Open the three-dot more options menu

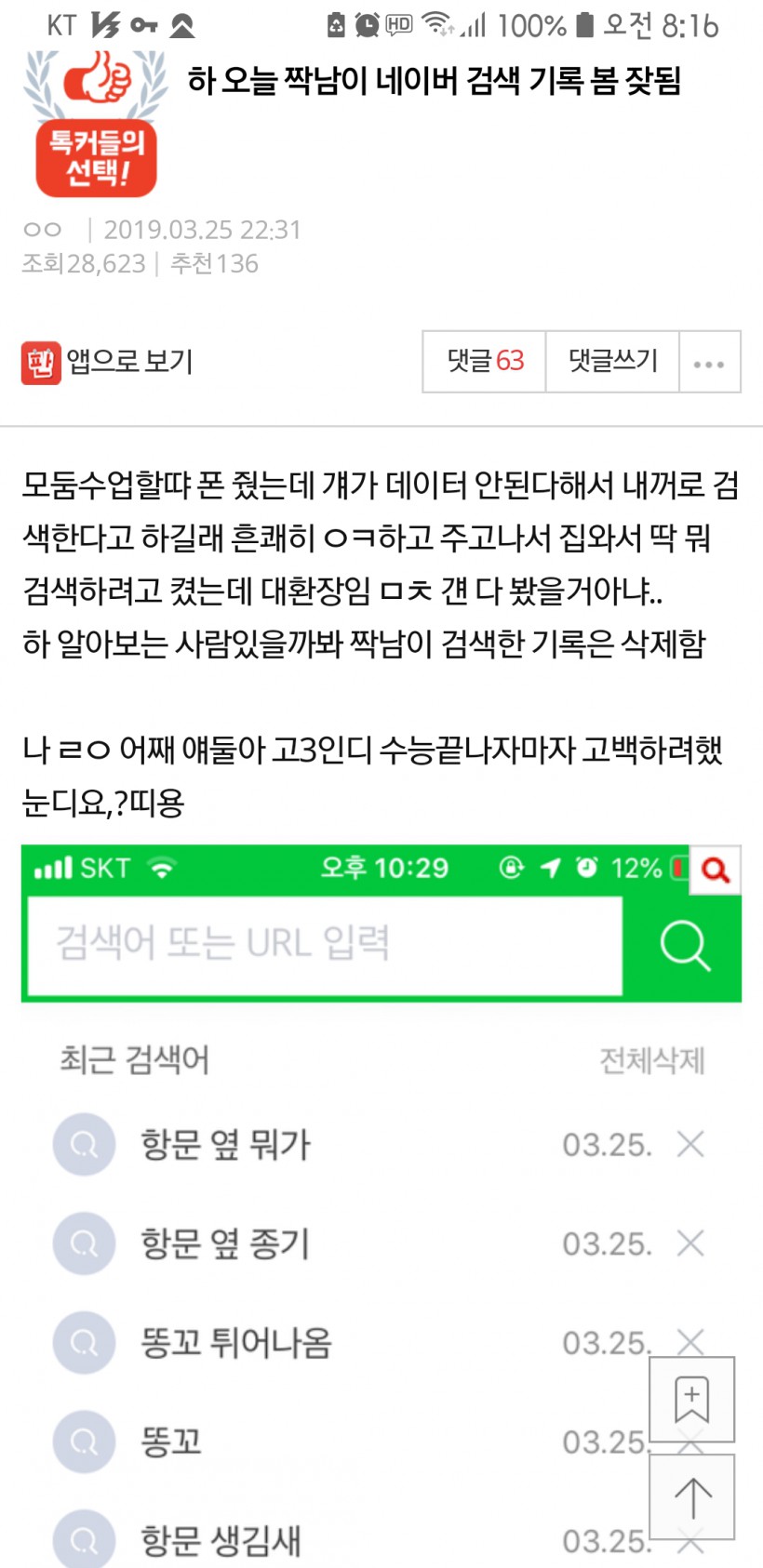709,363
